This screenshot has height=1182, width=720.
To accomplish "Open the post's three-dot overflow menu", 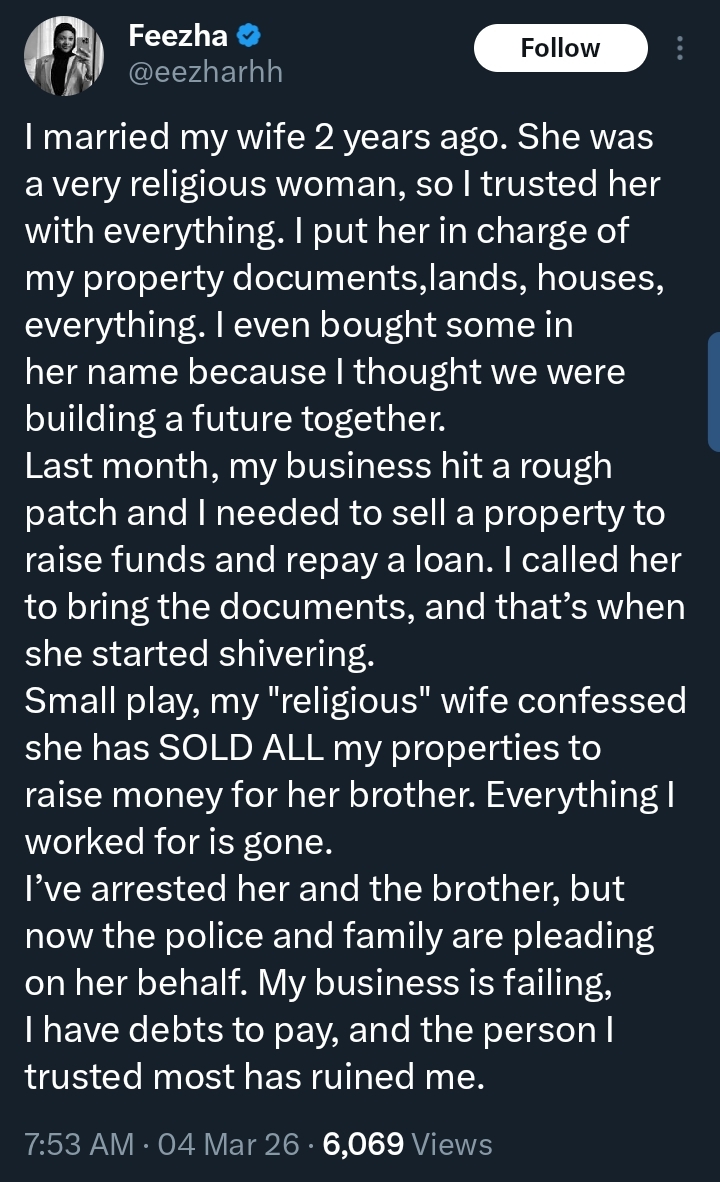I will click(x=681, y=48).
